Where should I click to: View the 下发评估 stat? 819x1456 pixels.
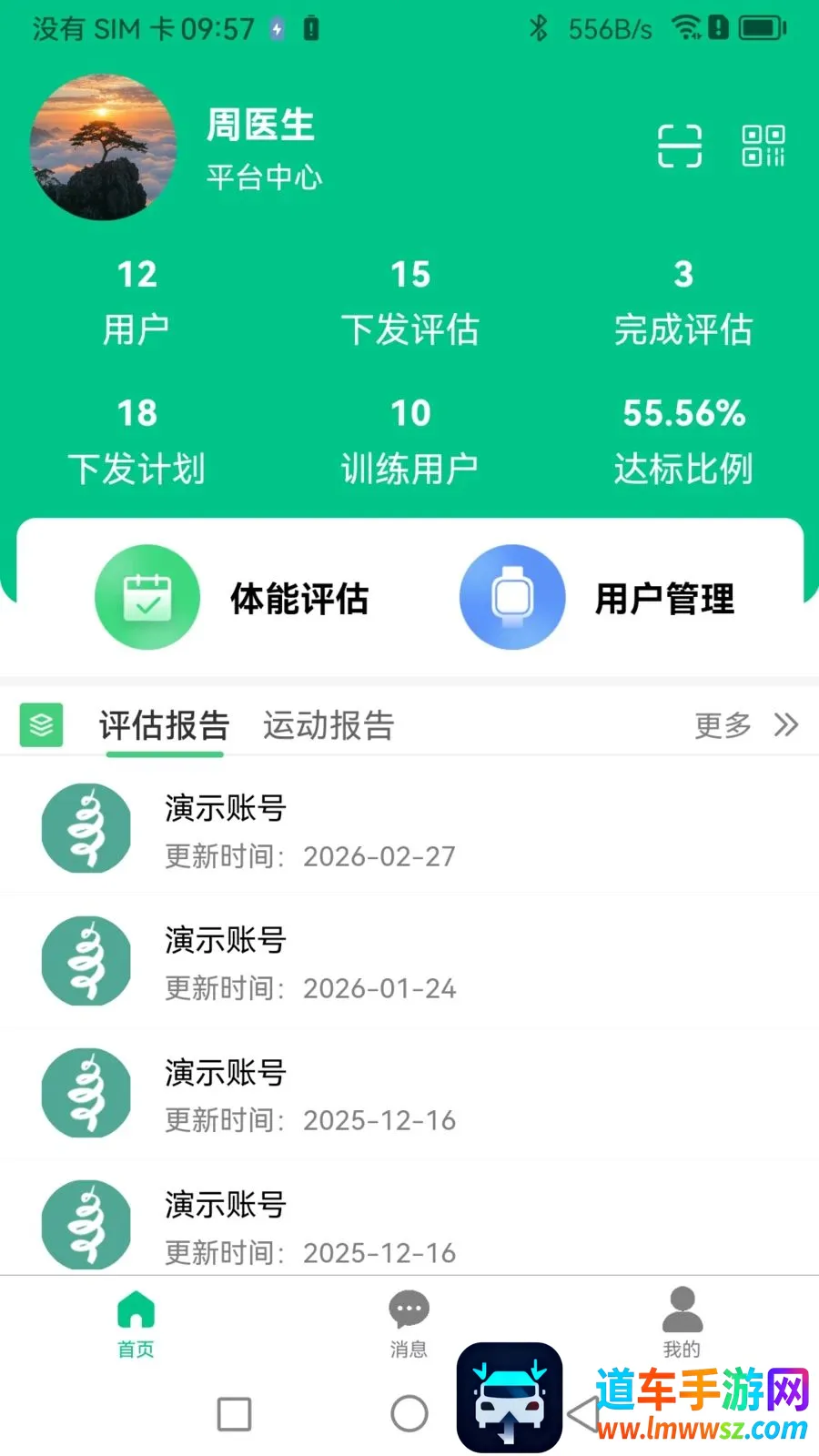coord(410,302)
